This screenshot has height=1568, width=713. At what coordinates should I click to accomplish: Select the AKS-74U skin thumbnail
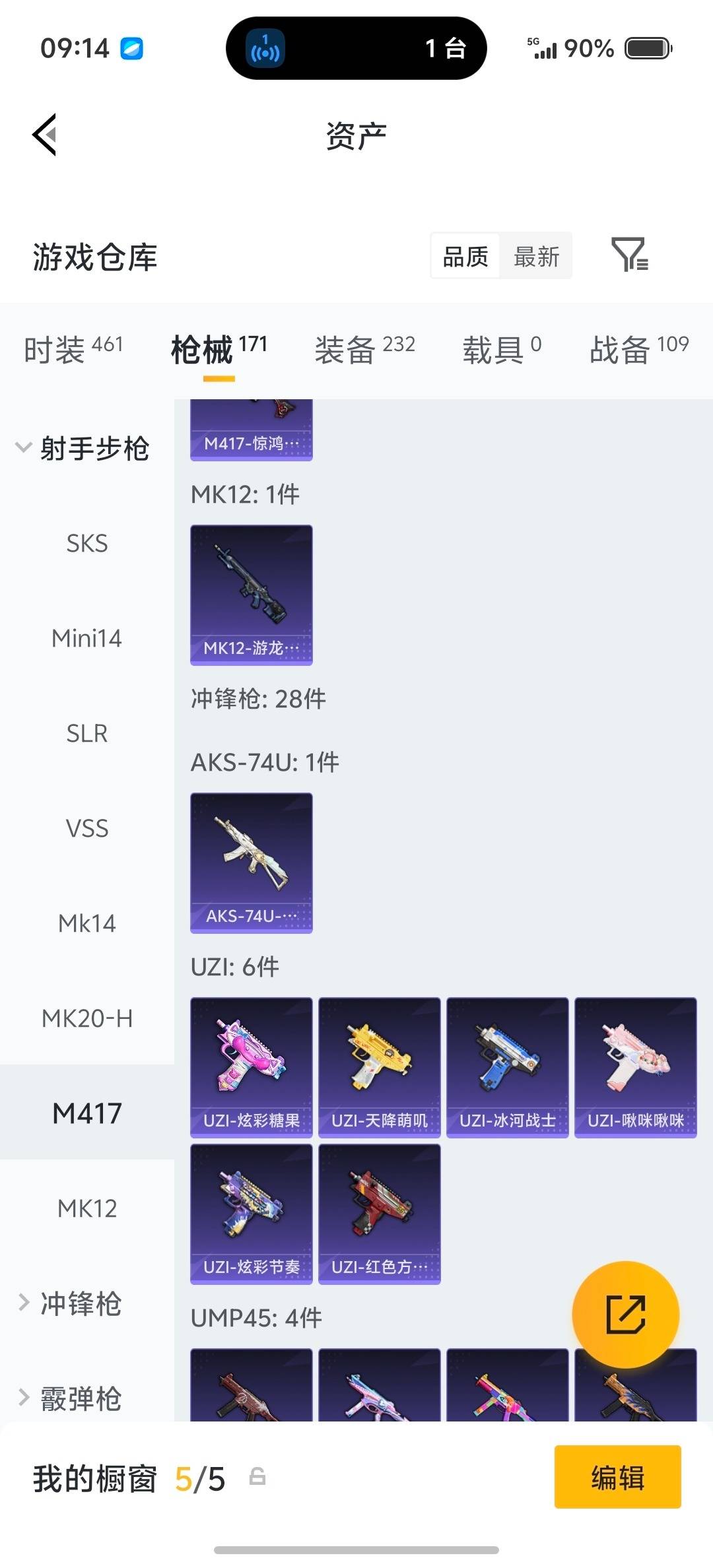[251, 865]
